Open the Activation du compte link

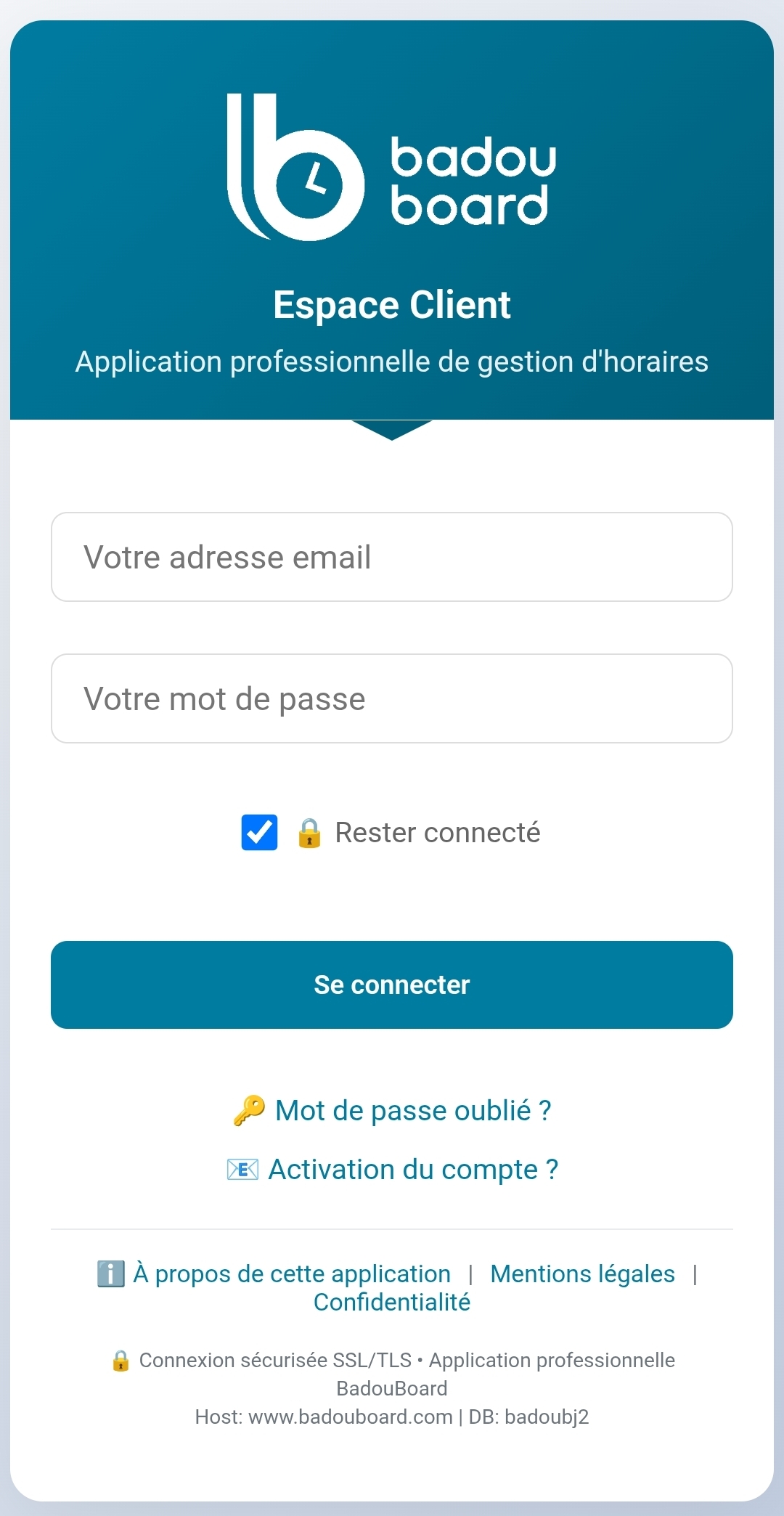pos(412,1168)
